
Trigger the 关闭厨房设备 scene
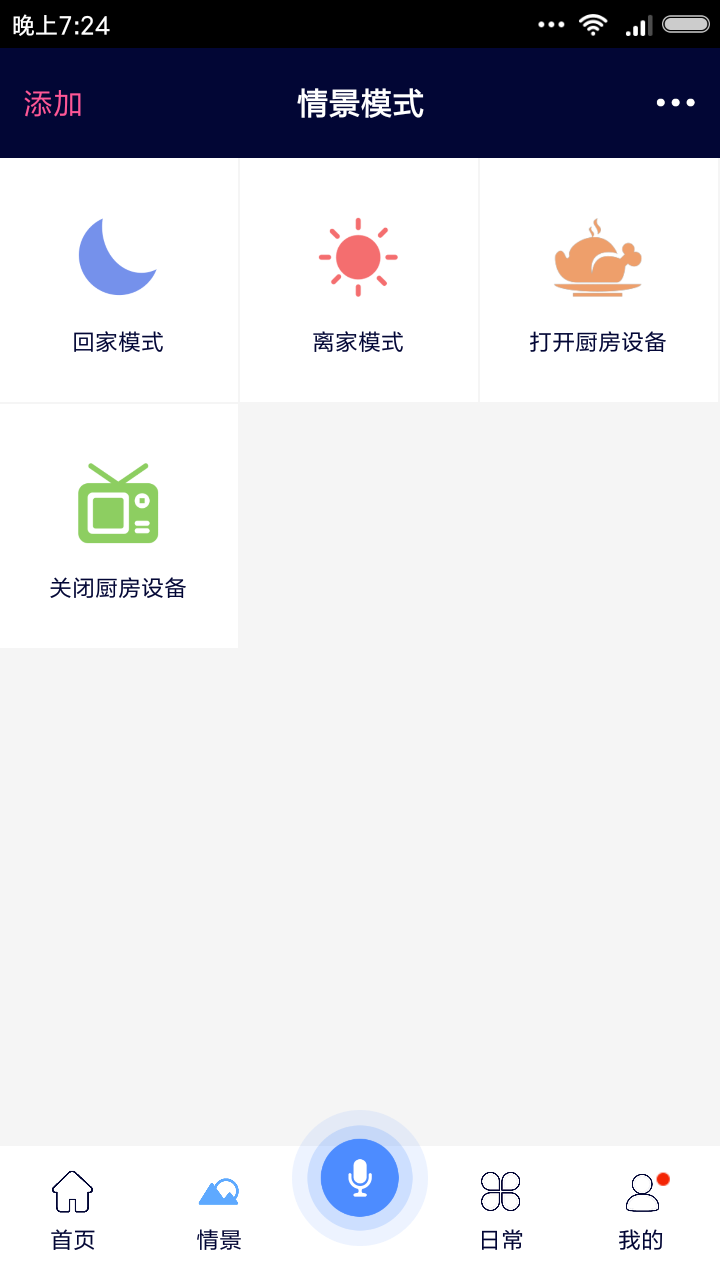click(119, 526)
